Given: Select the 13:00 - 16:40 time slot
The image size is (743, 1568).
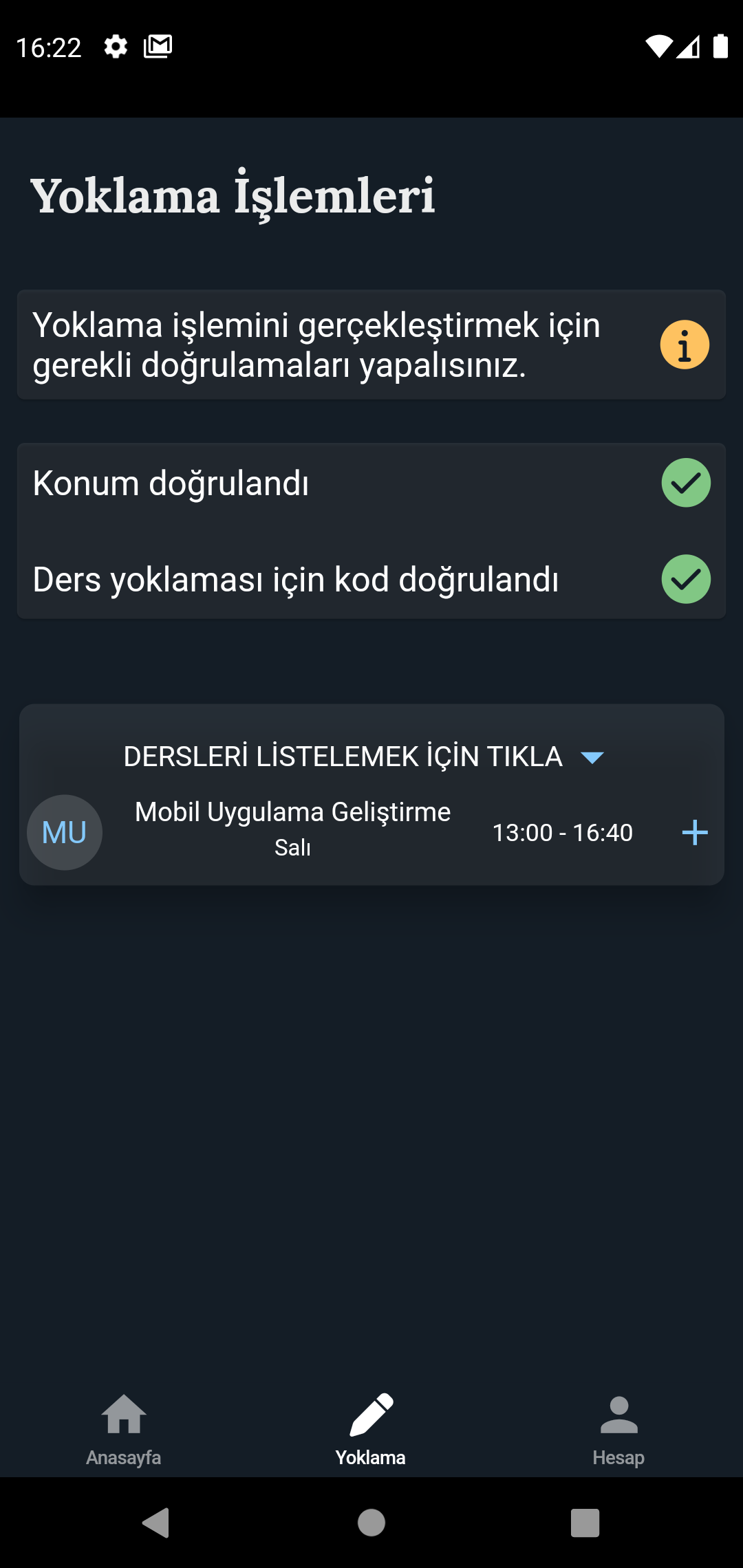Looking at the screenshot, I should (561, 832).
